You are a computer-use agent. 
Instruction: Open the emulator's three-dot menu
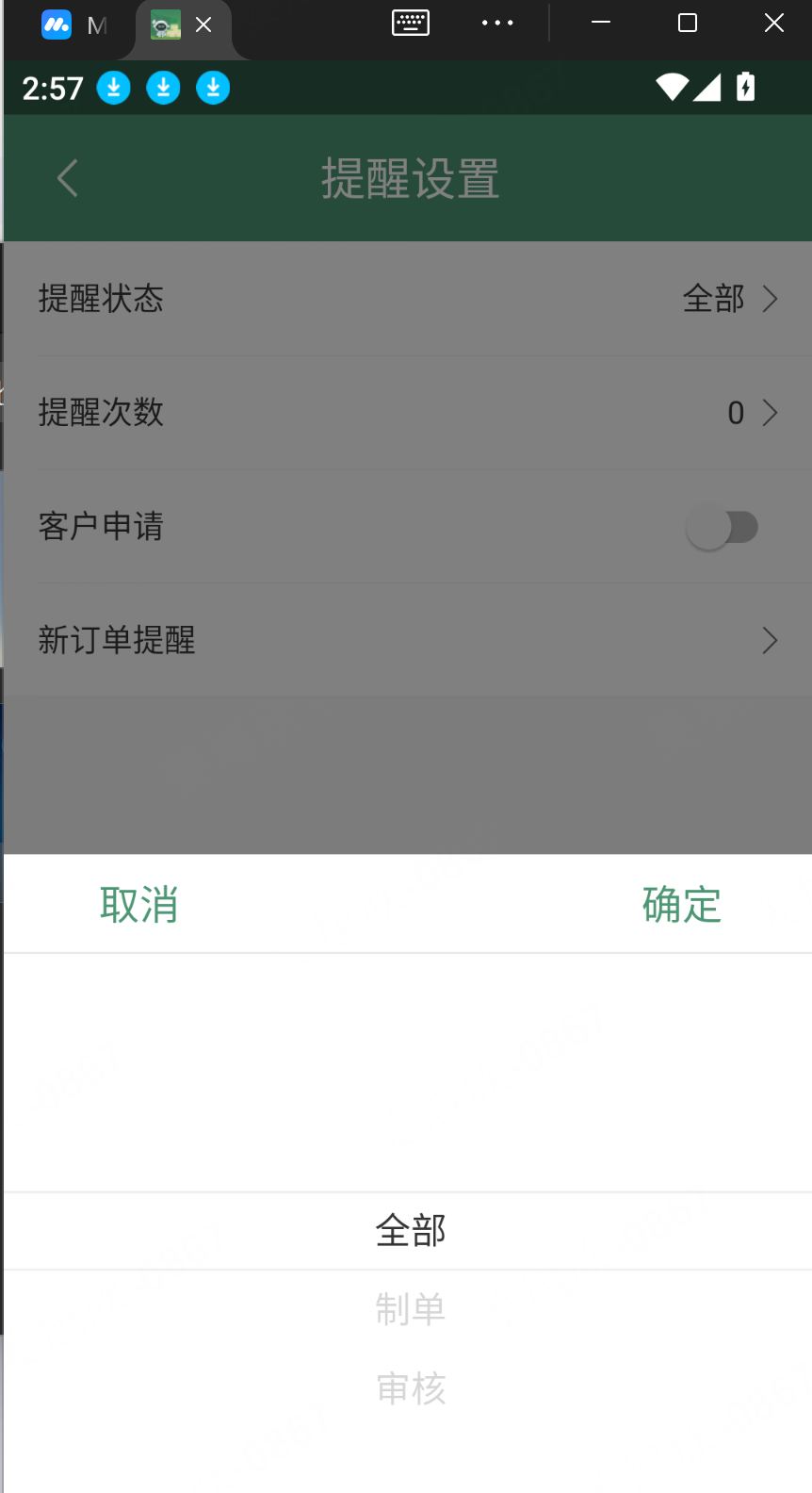tap(497, 24)
